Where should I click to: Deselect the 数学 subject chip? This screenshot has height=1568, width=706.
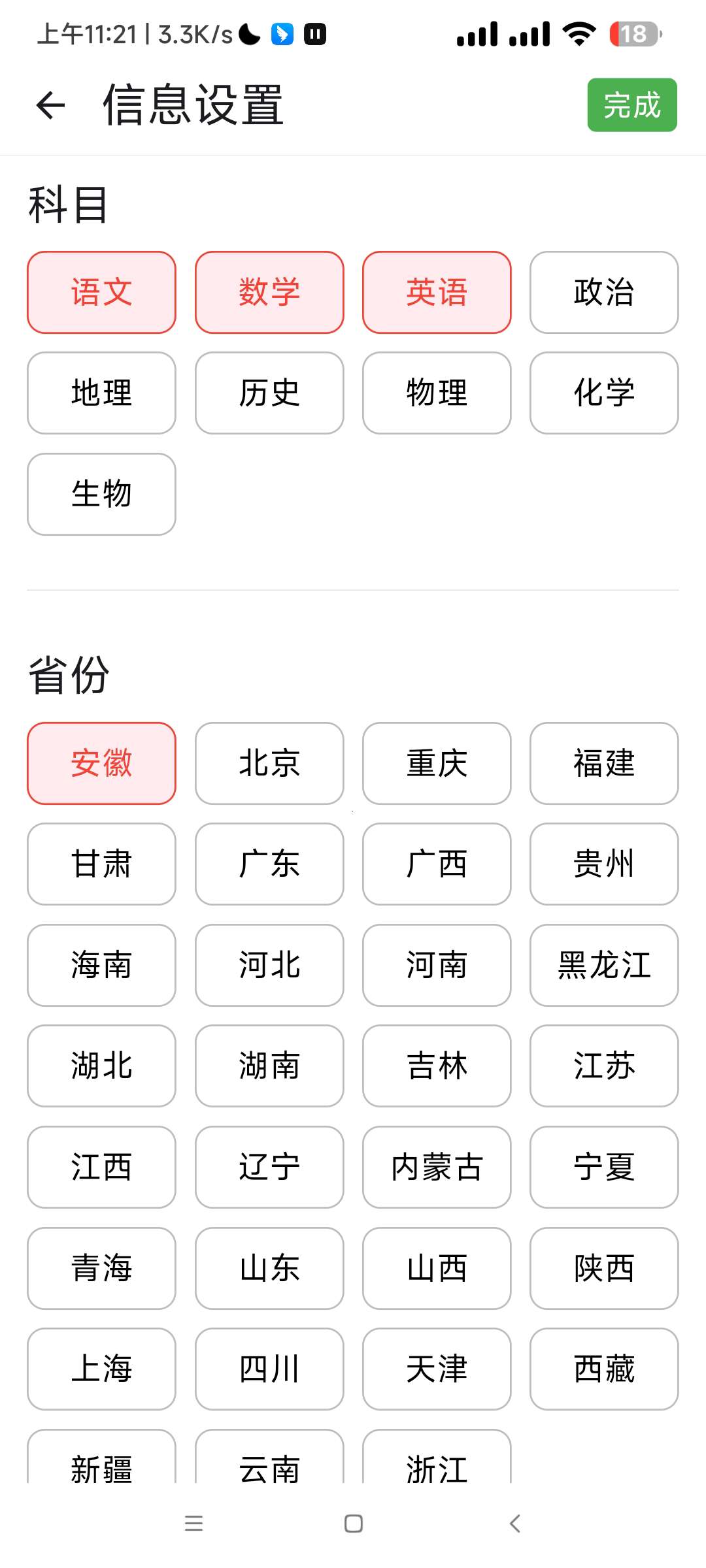click(269, 292)
